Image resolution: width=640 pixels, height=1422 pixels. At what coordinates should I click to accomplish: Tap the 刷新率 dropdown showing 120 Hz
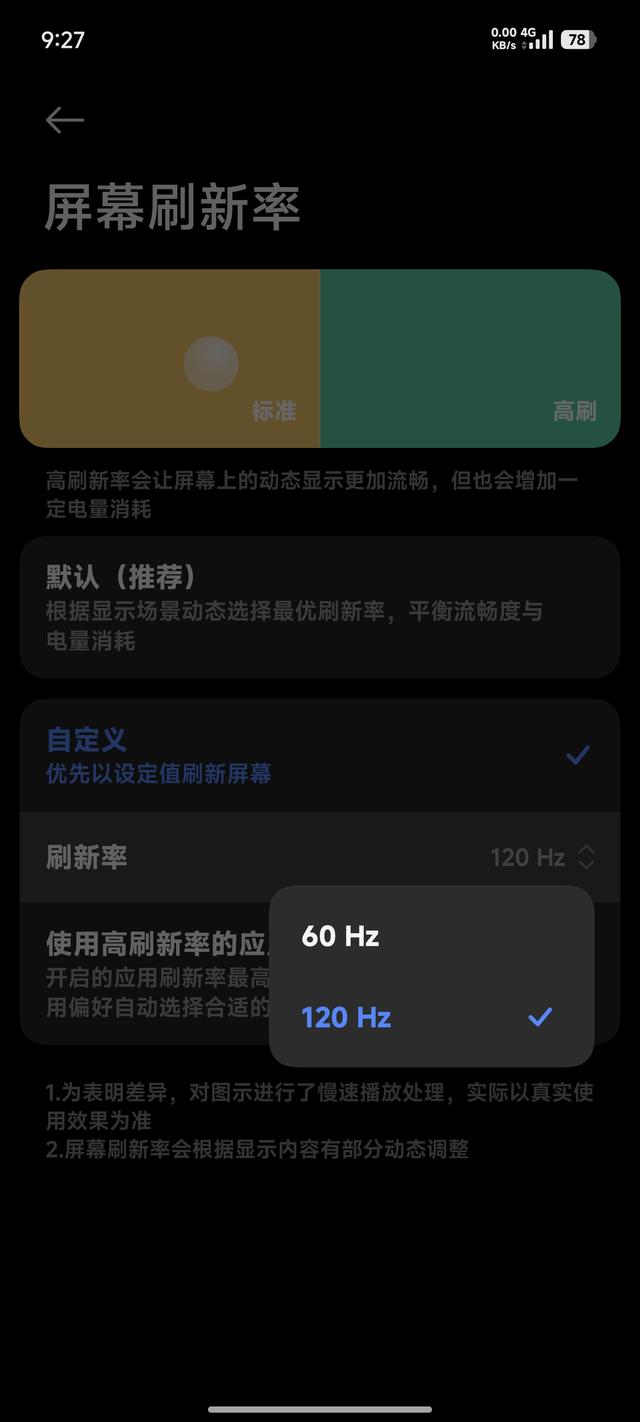(541, 857)
